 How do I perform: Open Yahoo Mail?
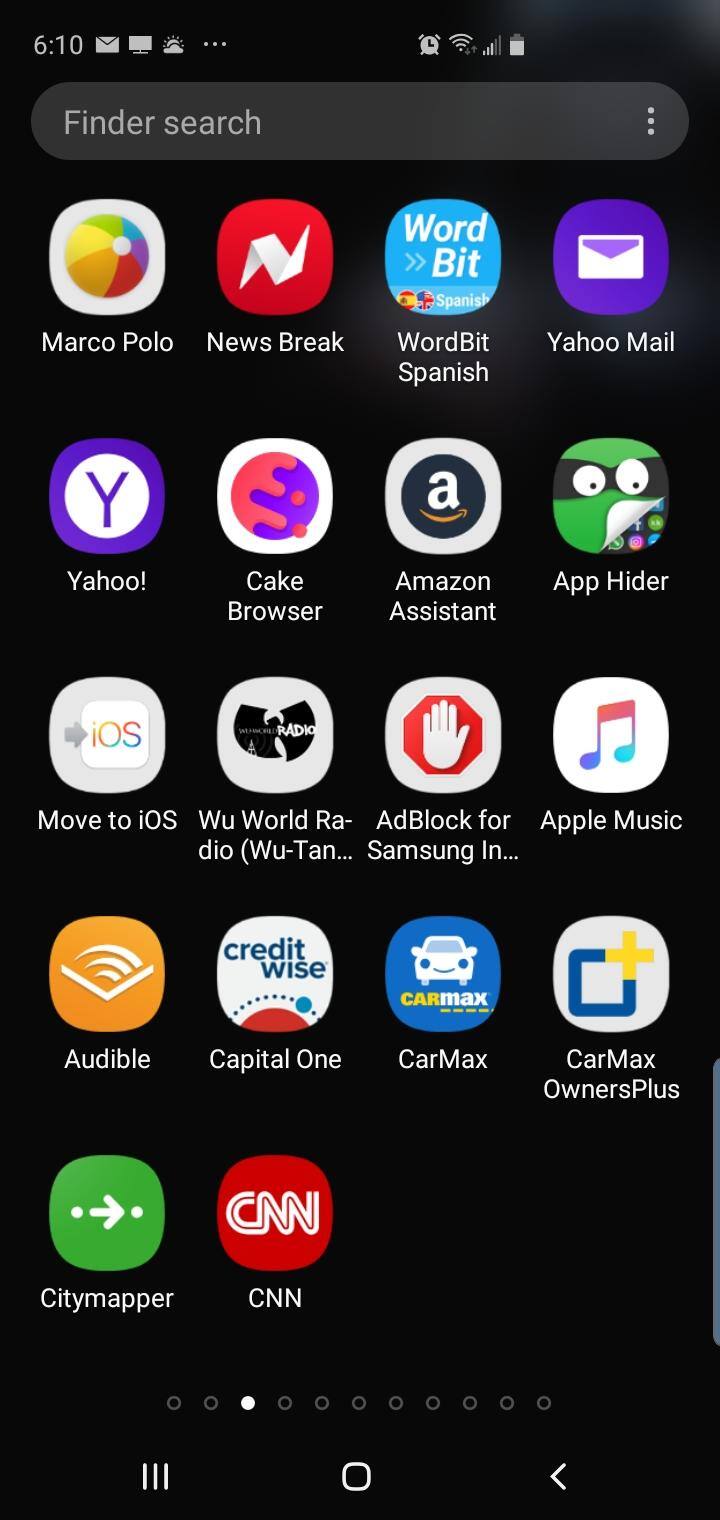(611, 257)
